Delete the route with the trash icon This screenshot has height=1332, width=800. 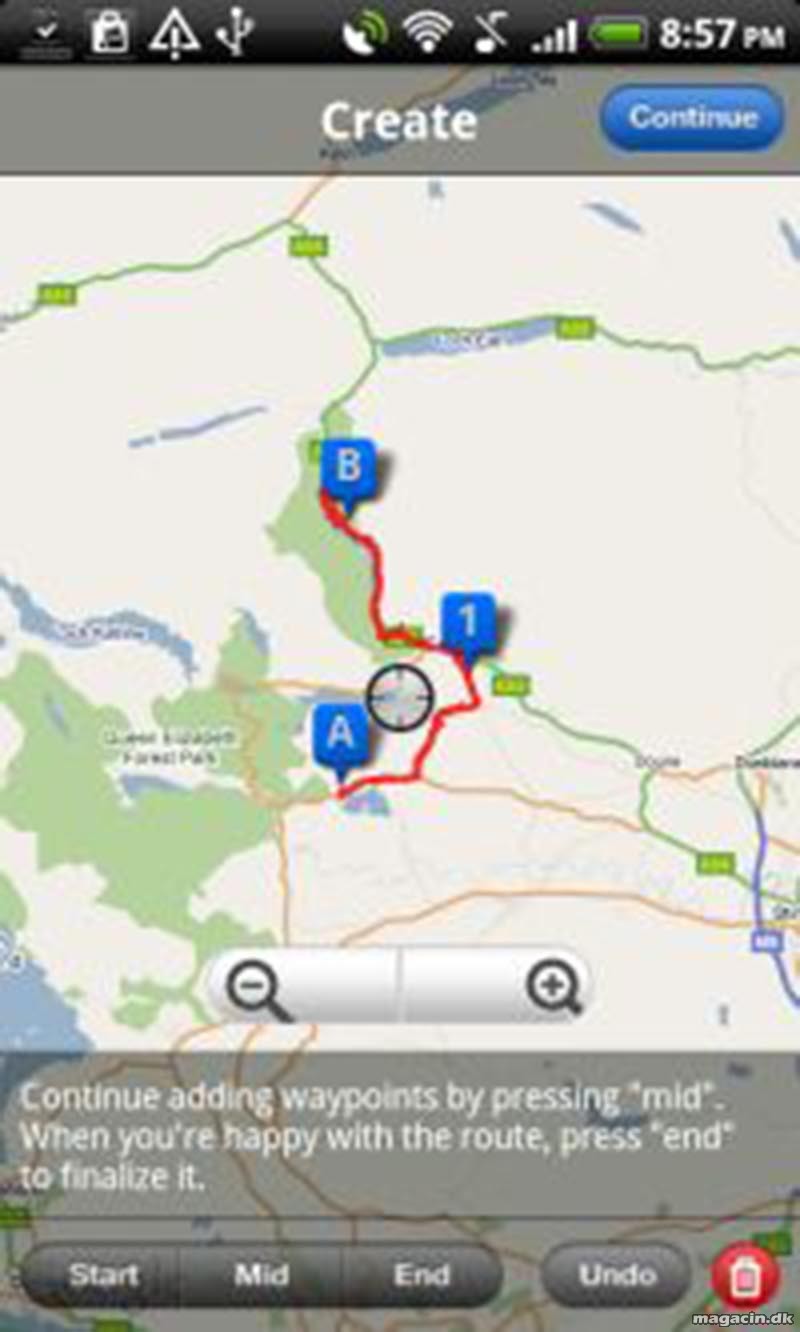point(745,1277)
